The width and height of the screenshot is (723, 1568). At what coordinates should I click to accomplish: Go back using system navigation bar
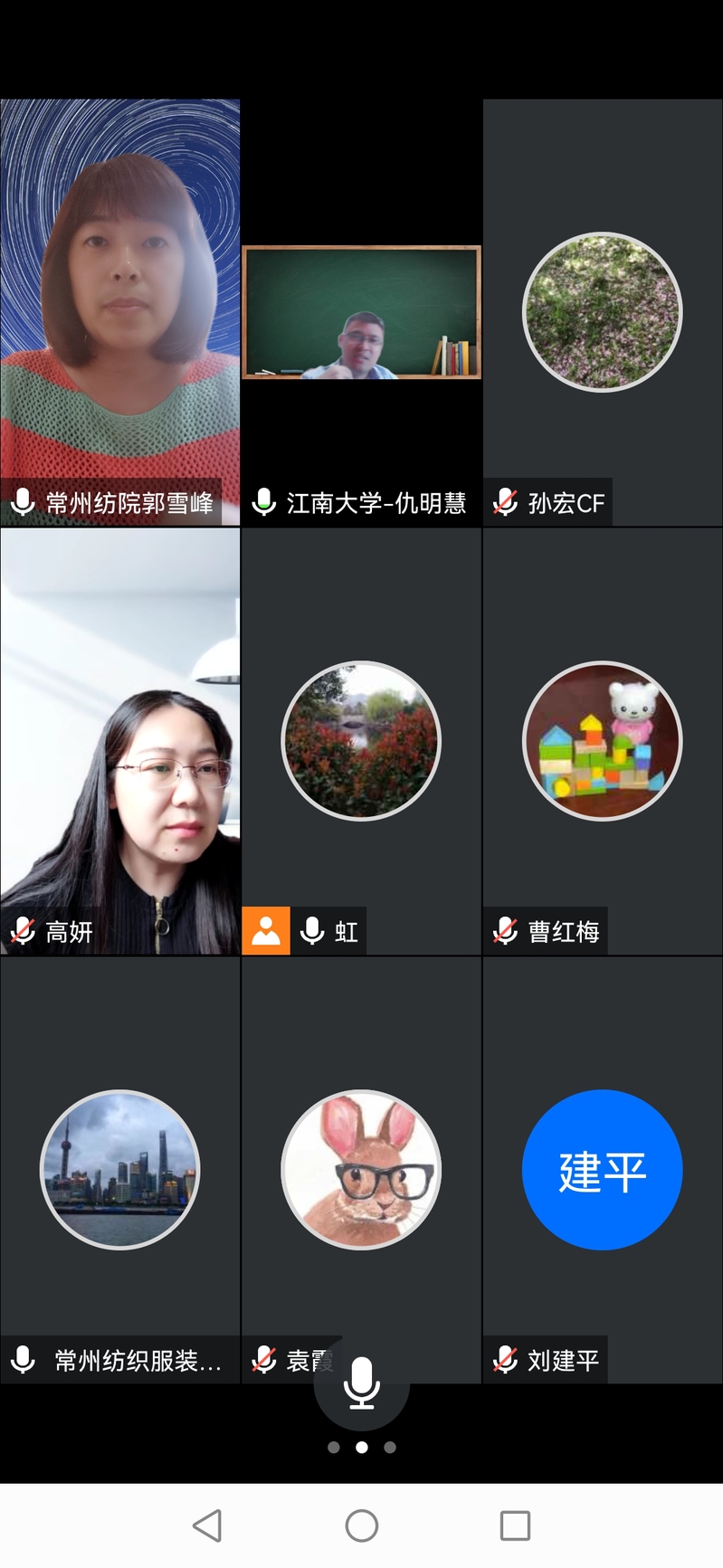coord(207,1525)
